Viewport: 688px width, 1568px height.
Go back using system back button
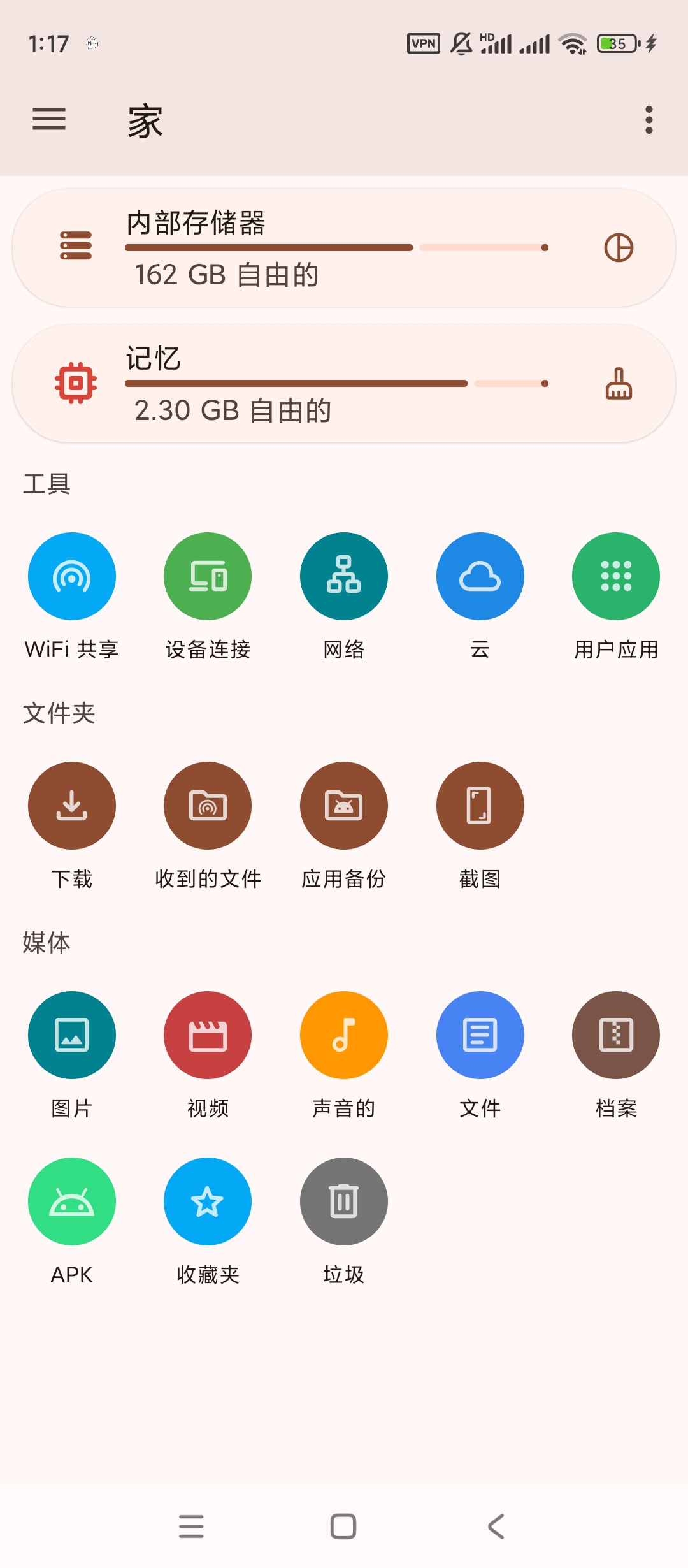coord(496,1527)
